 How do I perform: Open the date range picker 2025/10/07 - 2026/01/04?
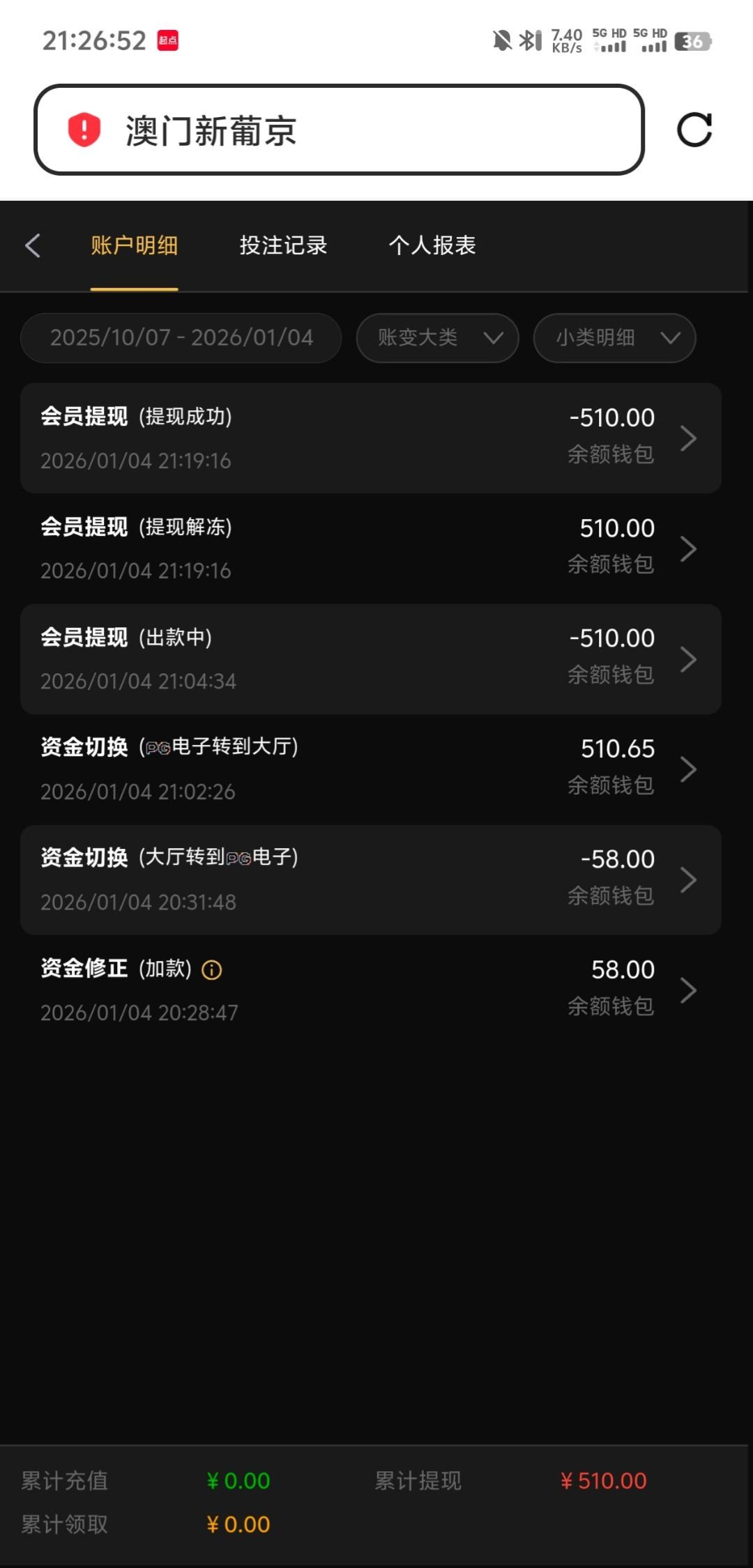click(x=181, y=338)
